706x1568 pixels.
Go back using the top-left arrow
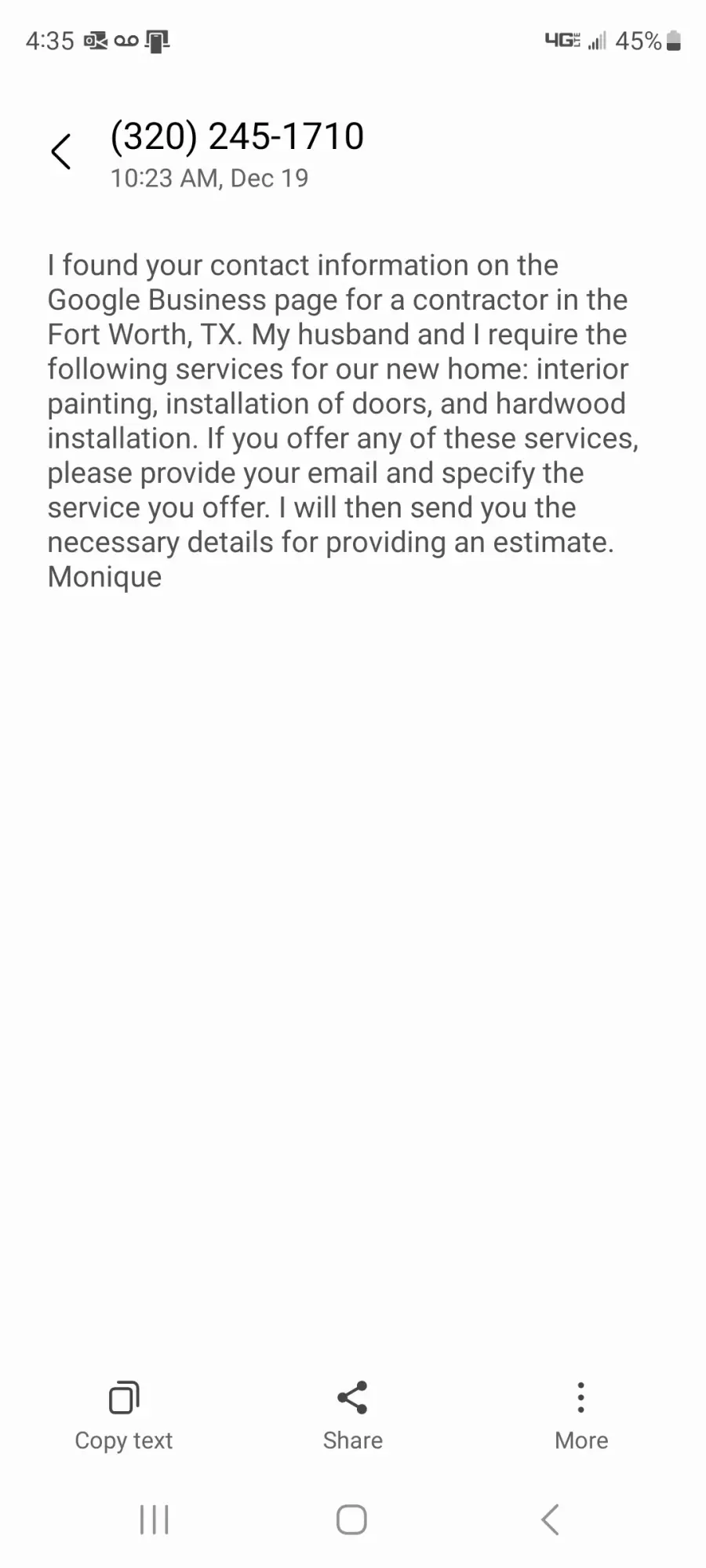(x=61, y=151)
